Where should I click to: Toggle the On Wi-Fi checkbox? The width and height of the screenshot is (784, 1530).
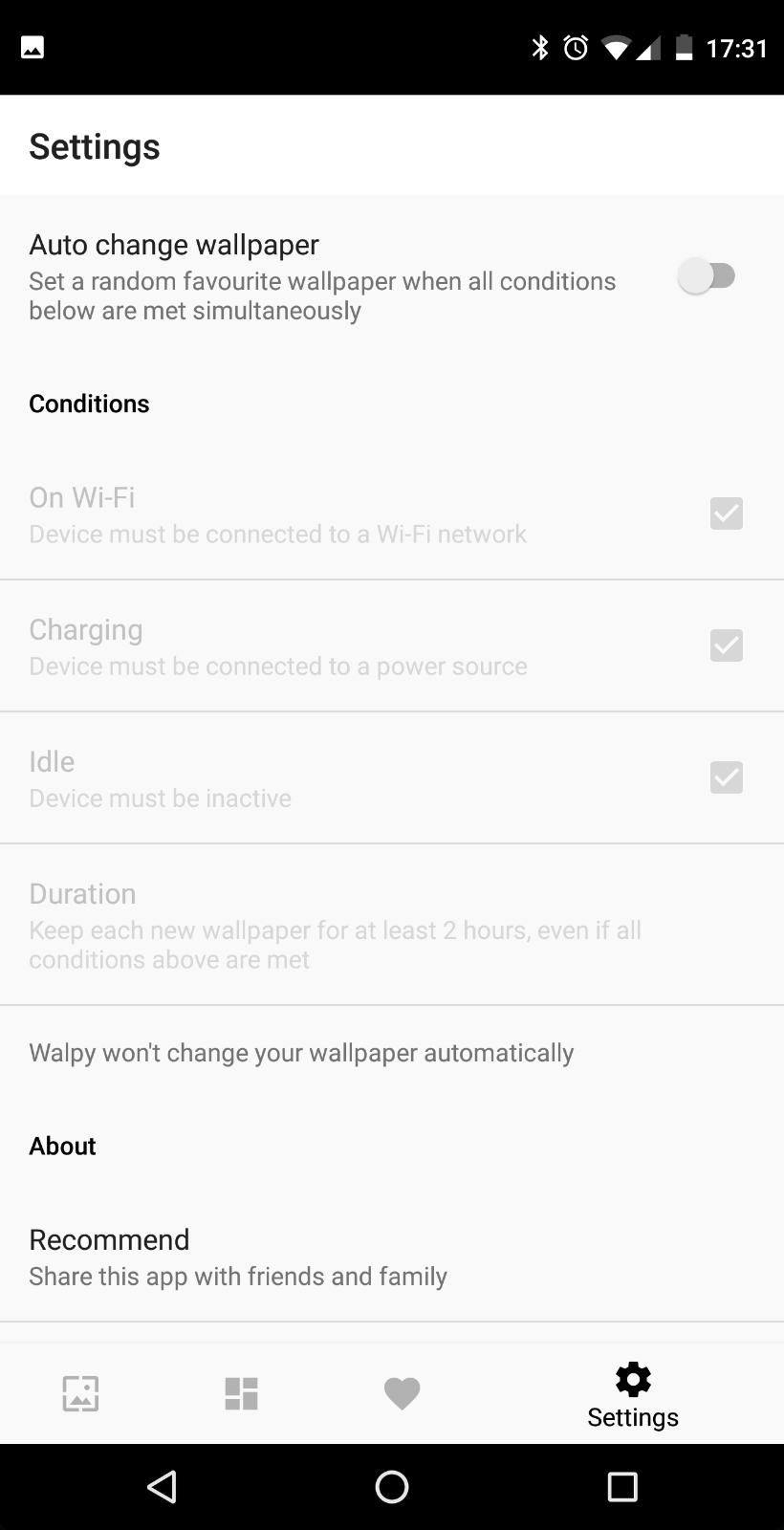pos(727,514)
